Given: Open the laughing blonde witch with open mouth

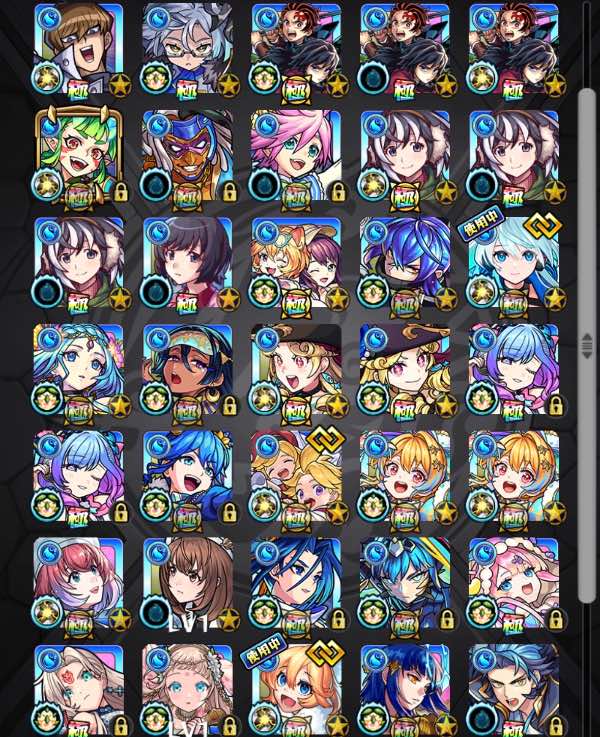Looking at the screenshot, I should click(x=296, y=370).
